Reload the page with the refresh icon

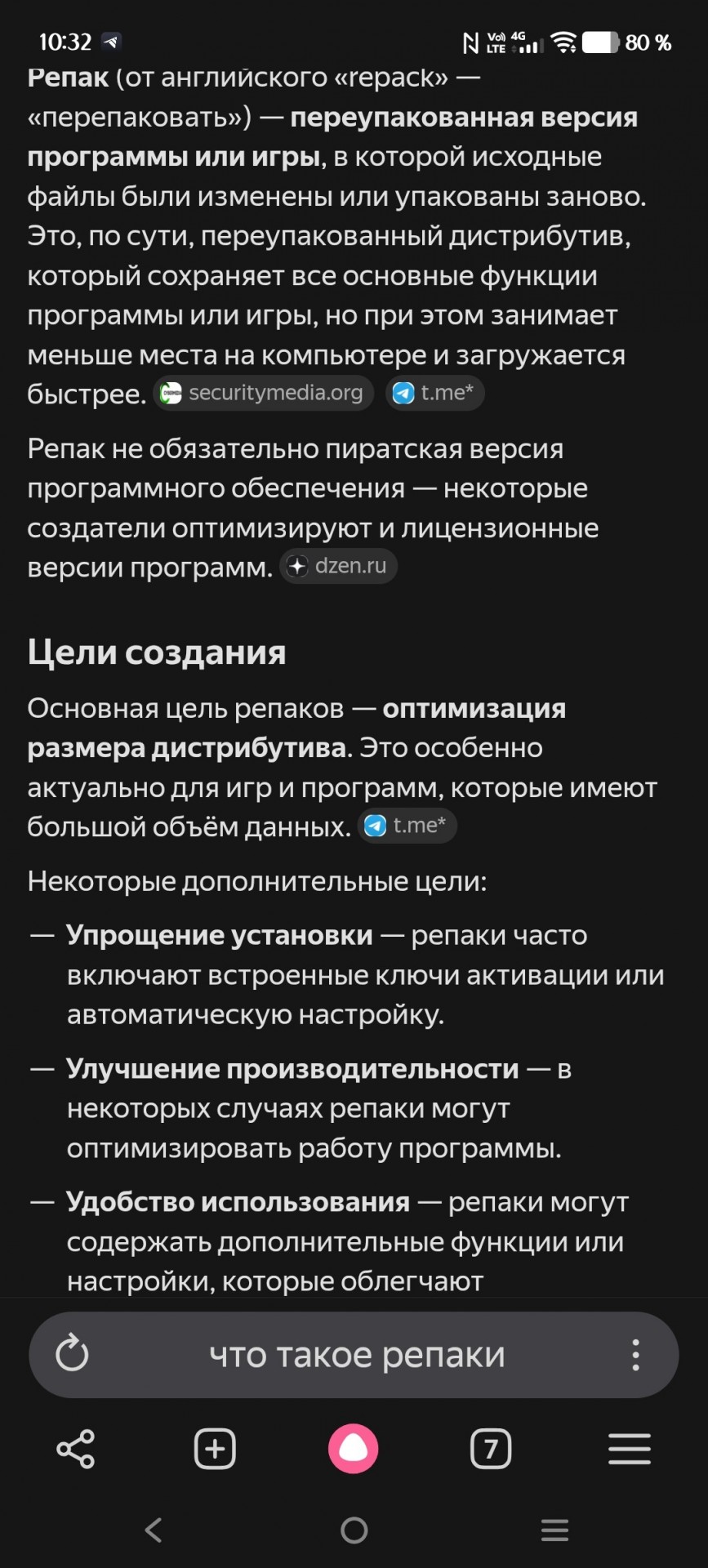[x=72, y=1355]
